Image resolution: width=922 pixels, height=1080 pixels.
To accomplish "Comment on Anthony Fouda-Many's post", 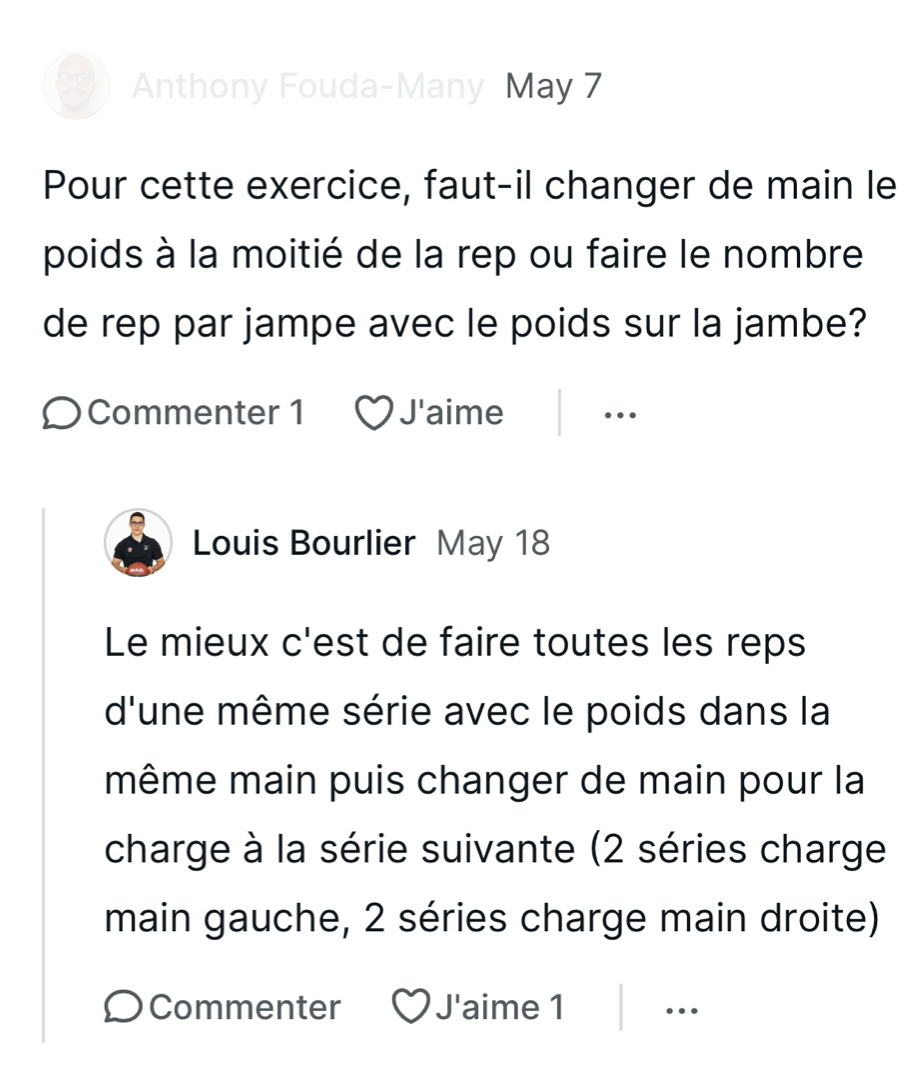I will pos(173,412).
